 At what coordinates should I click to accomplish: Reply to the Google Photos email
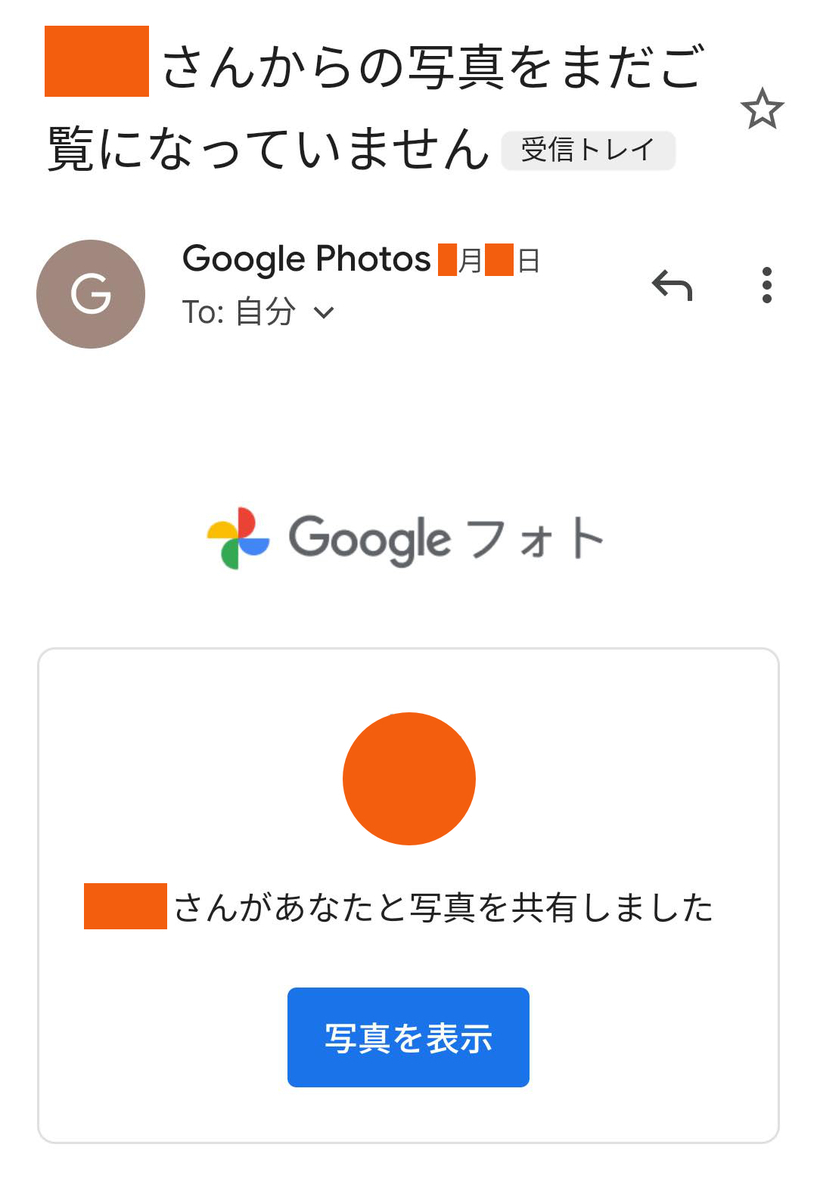[672, 287]
